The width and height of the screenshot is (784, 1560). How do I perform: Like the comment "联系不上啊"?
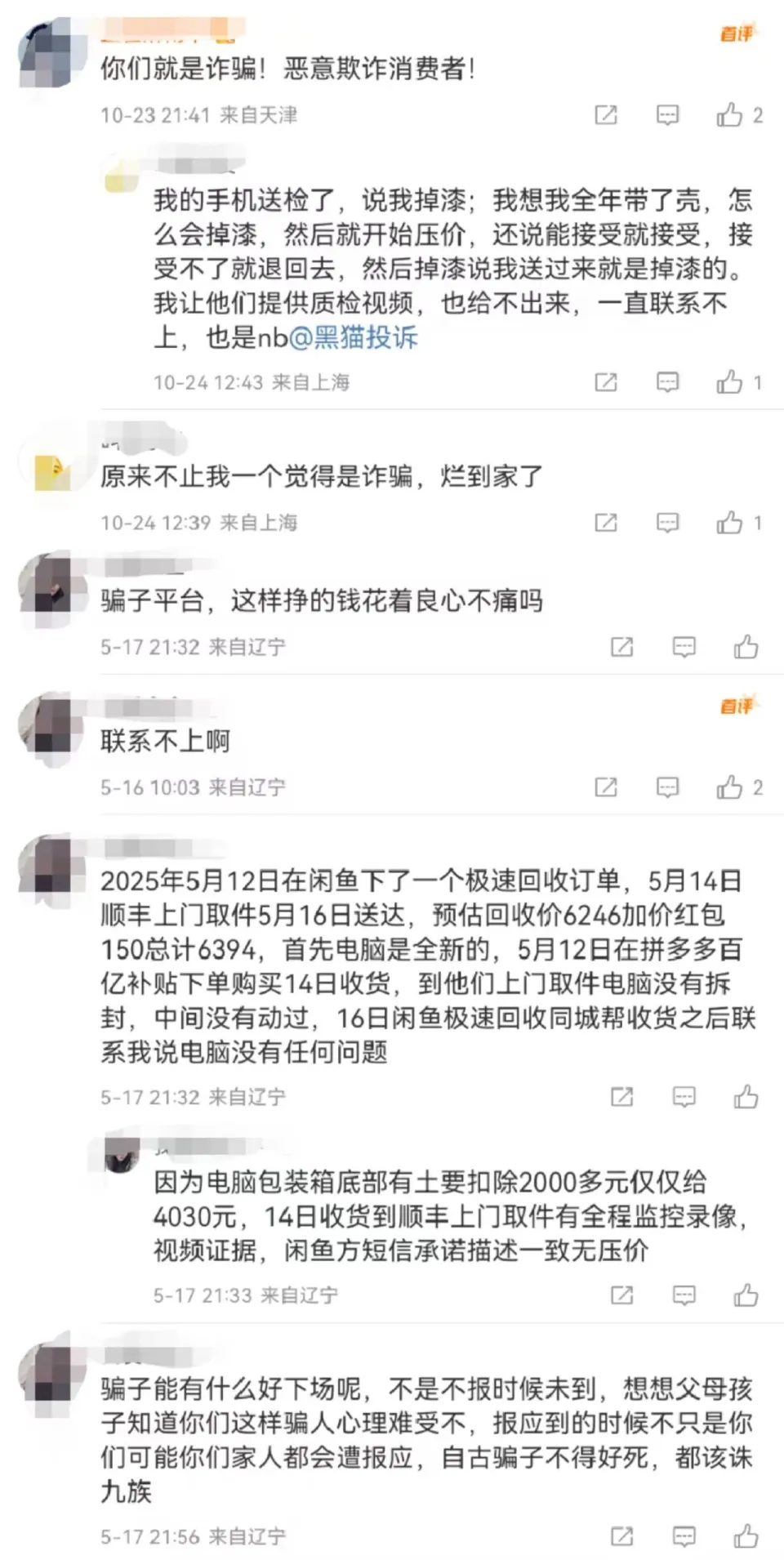pyautogui.click(x=729, y=787)
